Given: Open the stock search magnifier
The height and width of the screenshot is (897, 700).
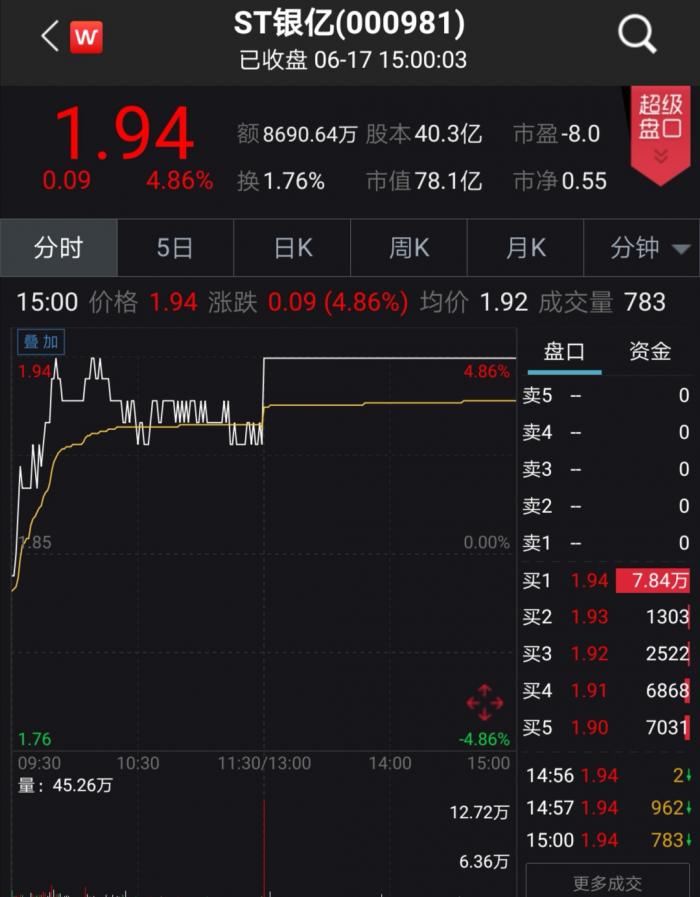Looking at the screenshot, I should [x=637, y=35].
